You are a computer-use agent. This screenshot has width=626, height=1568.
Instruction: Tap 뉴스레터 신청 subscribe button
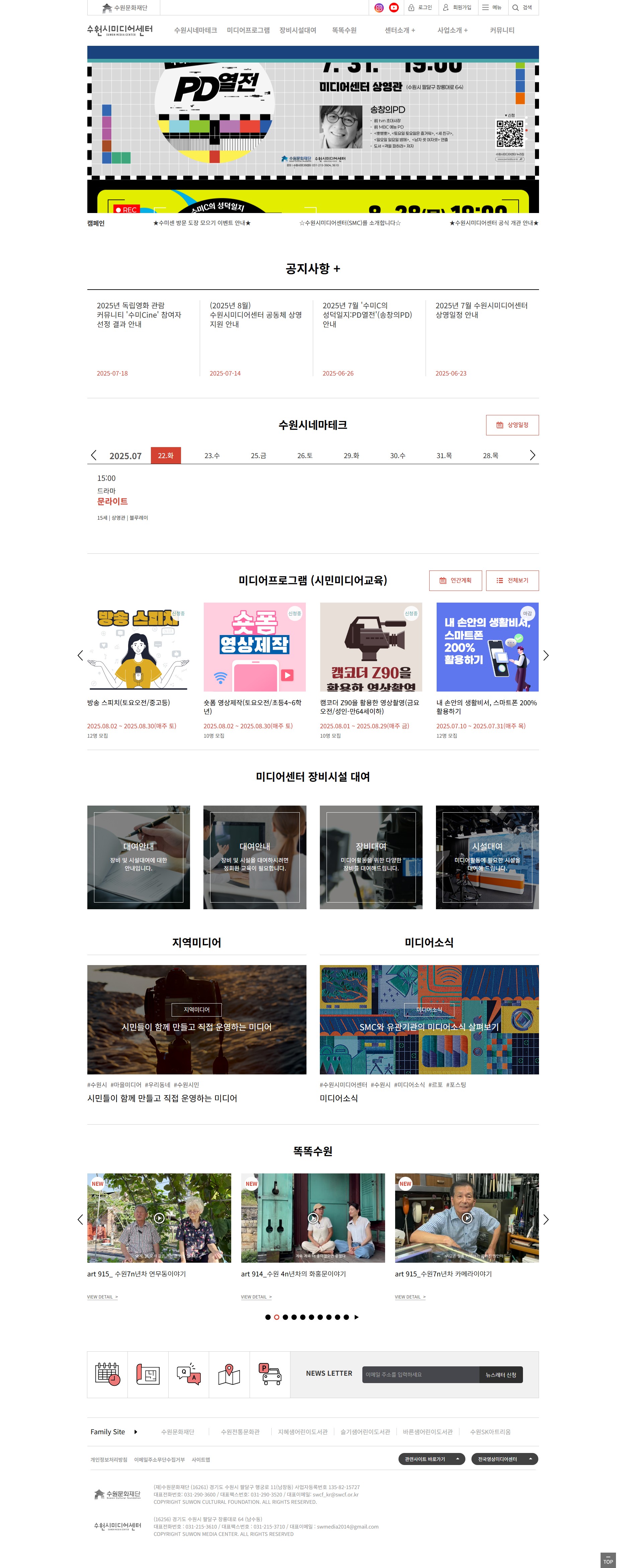[x=501, y=1374]
